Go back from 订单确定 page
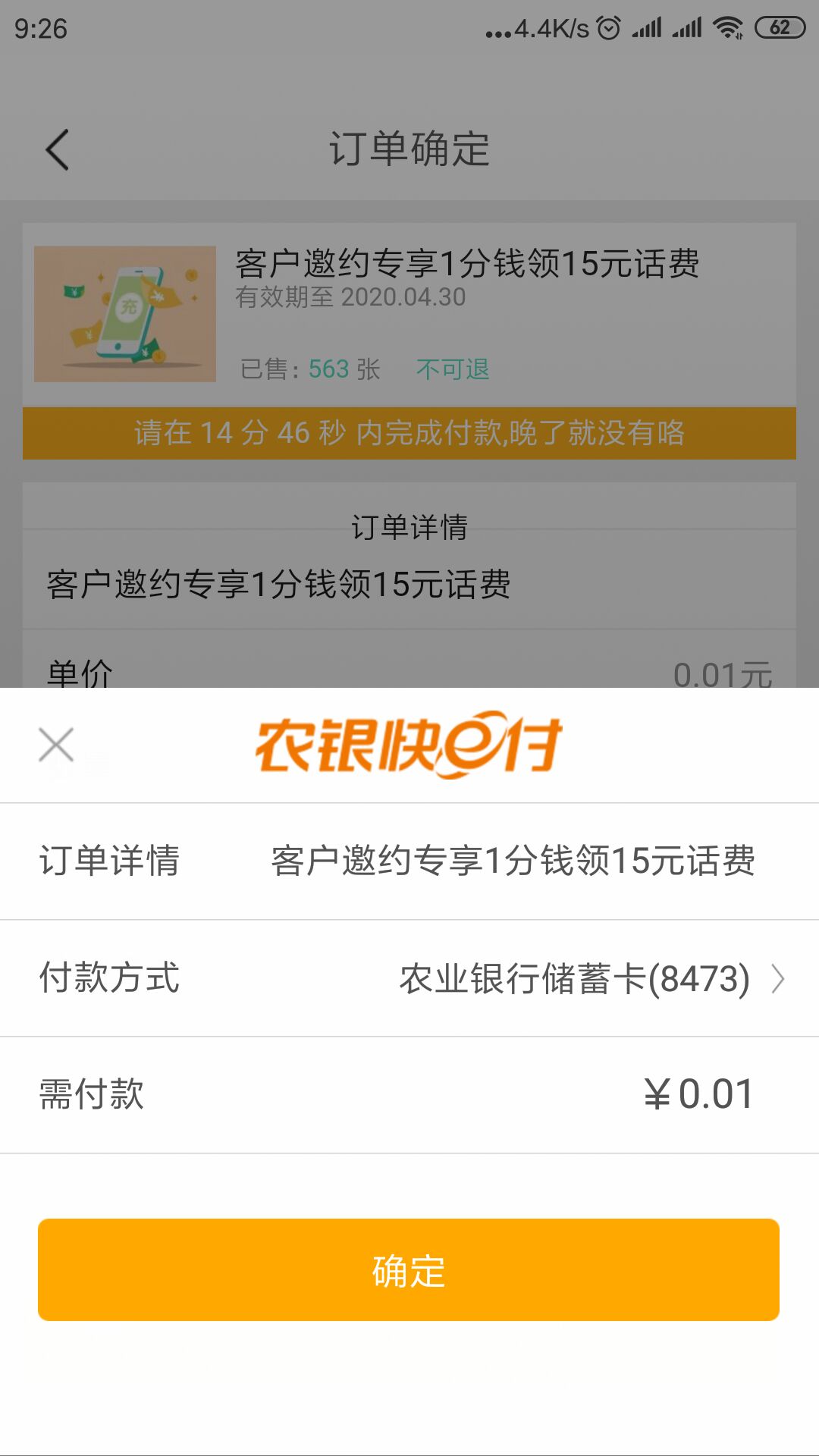The height and width of the screenshot is (1456, 819). click(58, 149)
